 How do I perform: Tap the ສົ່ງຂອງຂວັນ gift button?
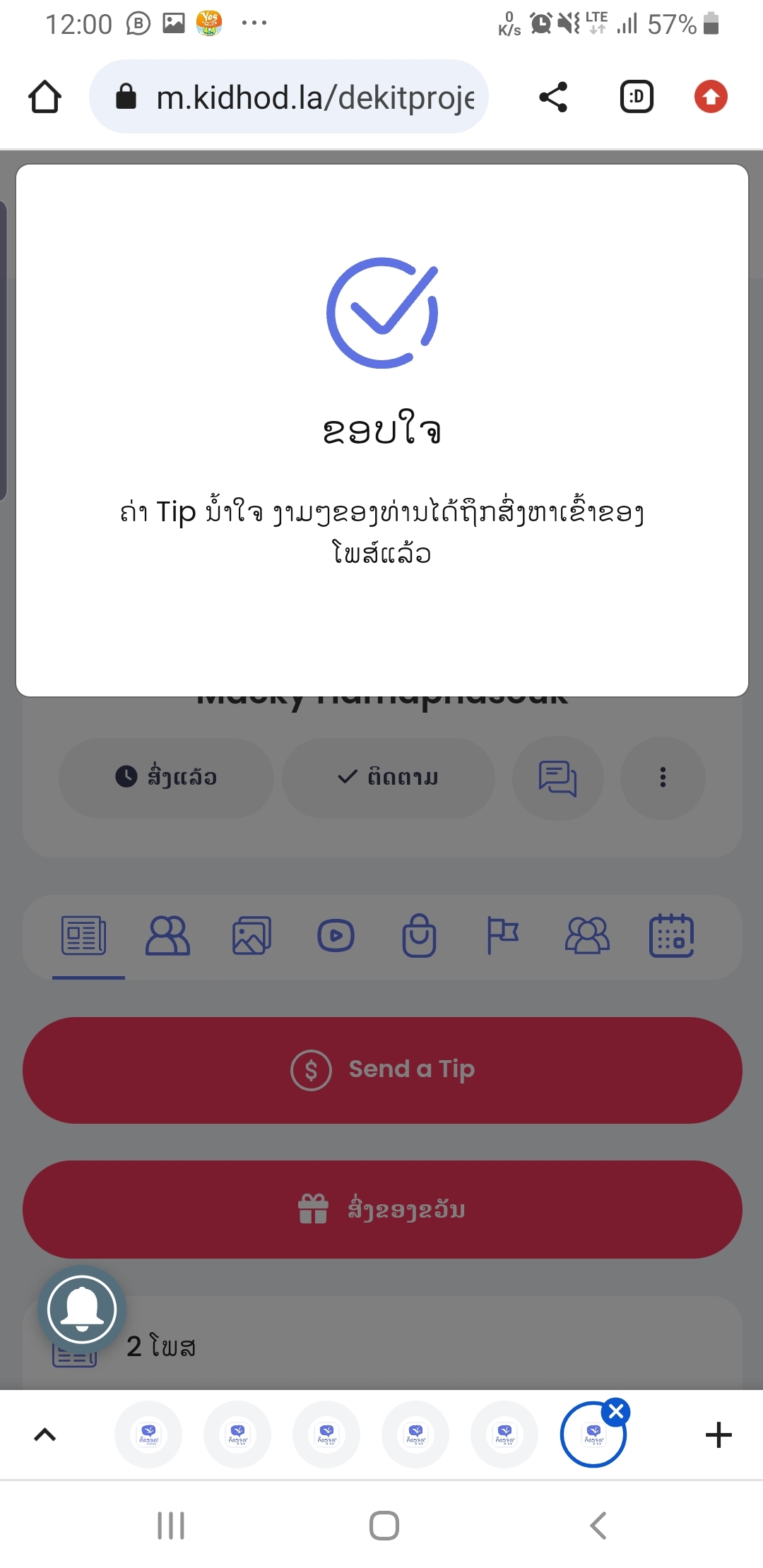(382, 1209)
